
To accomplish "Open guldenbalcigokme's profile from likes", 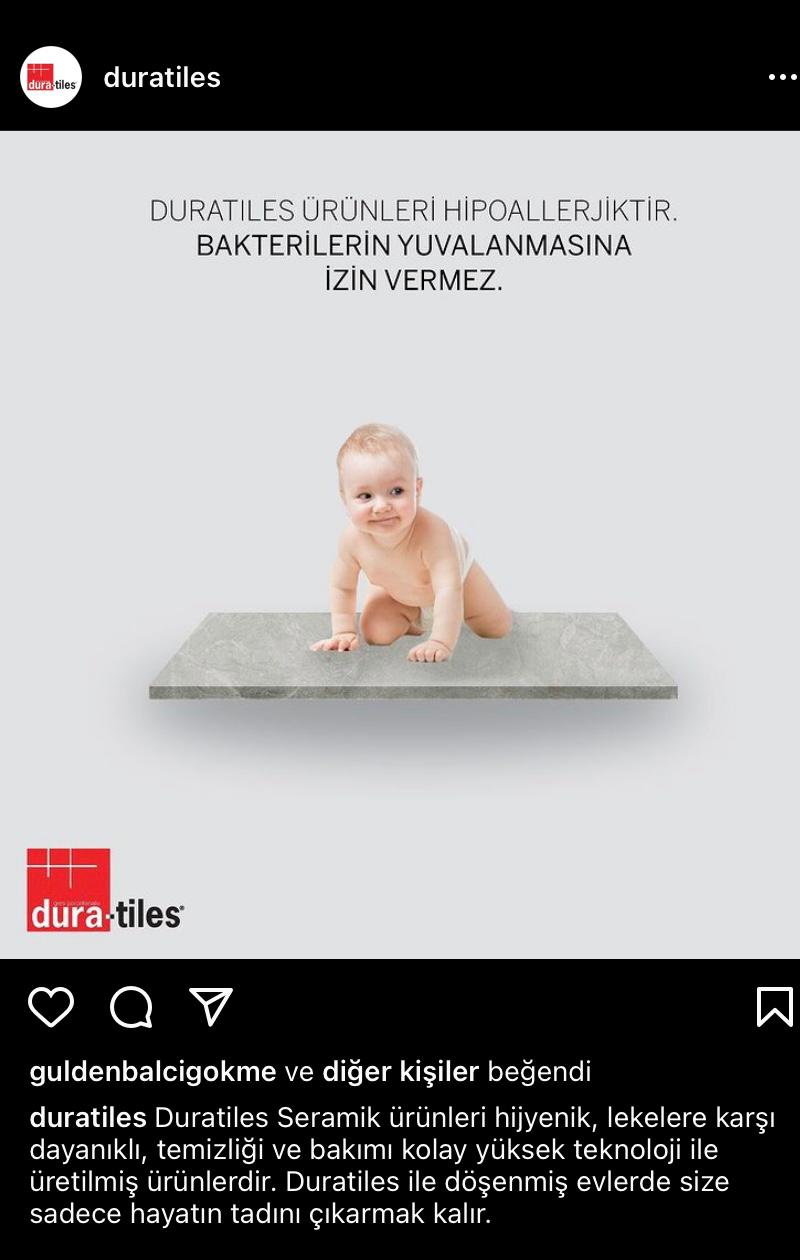I will (x=153, y=1072).
